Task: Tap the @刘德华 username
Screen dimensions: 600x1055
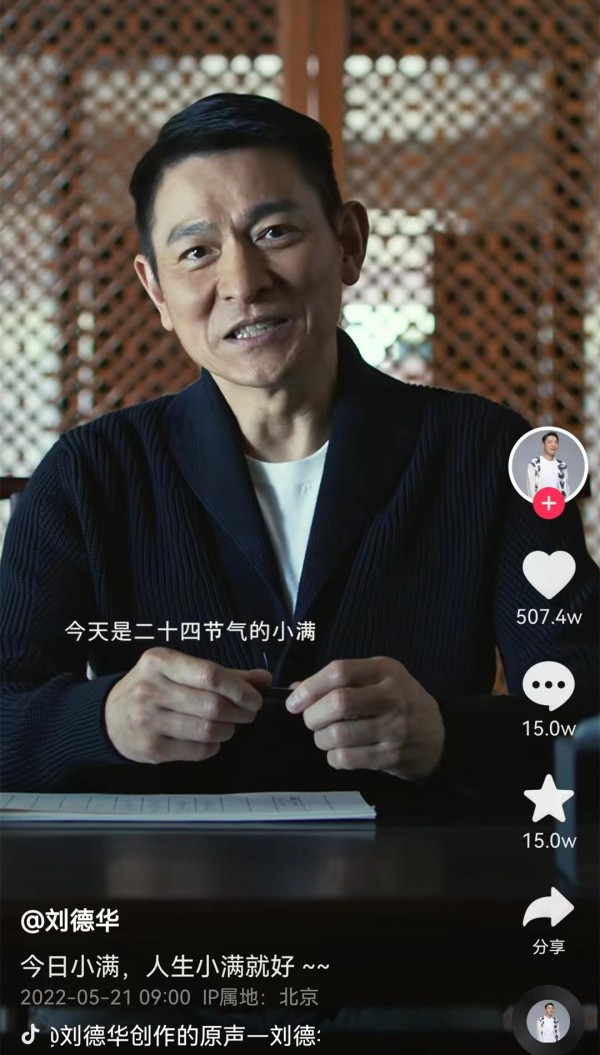Action: pos(70,921)
